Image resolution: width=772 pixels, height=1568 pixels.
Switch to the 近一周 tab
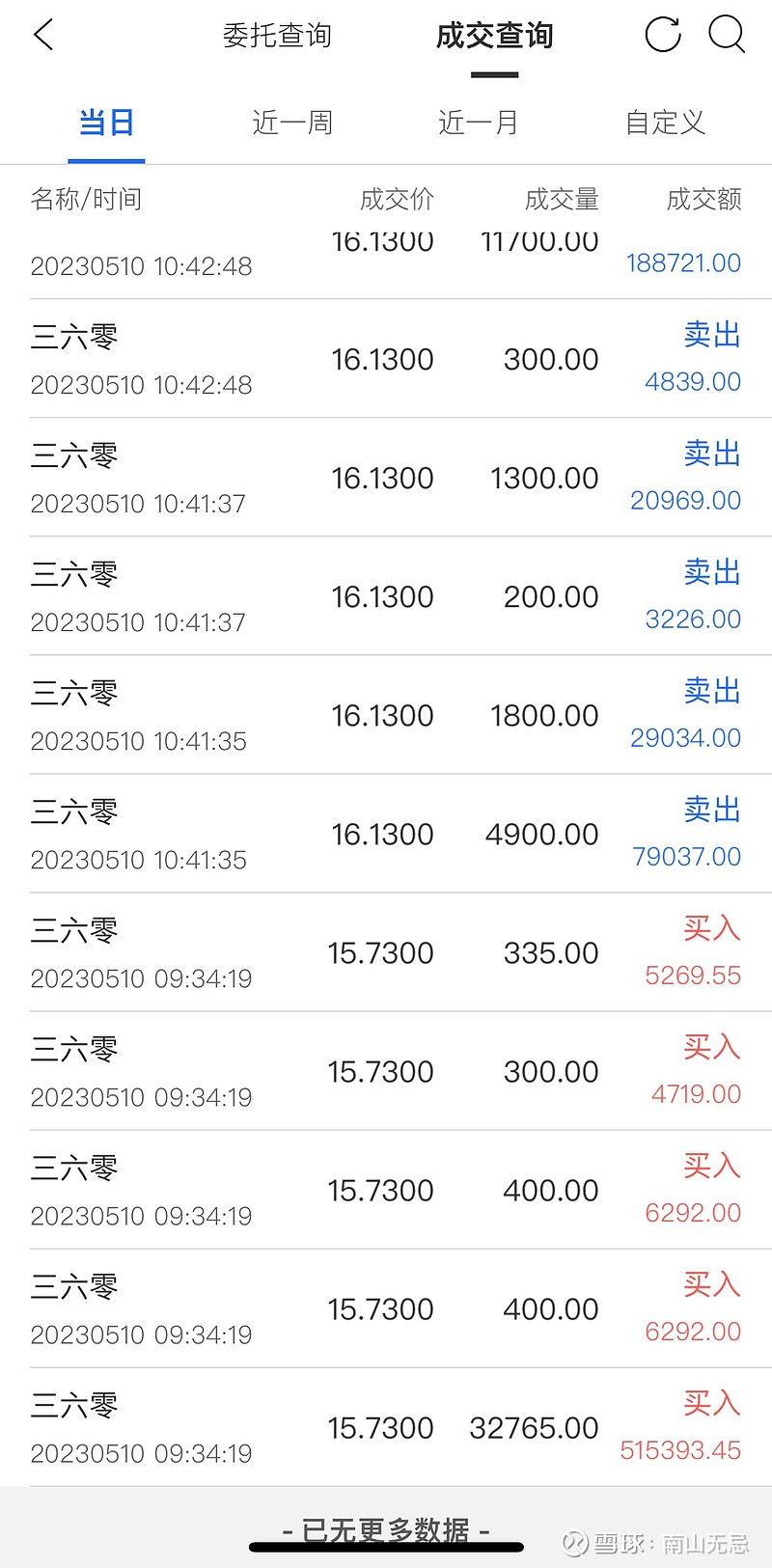pos(292,123)
